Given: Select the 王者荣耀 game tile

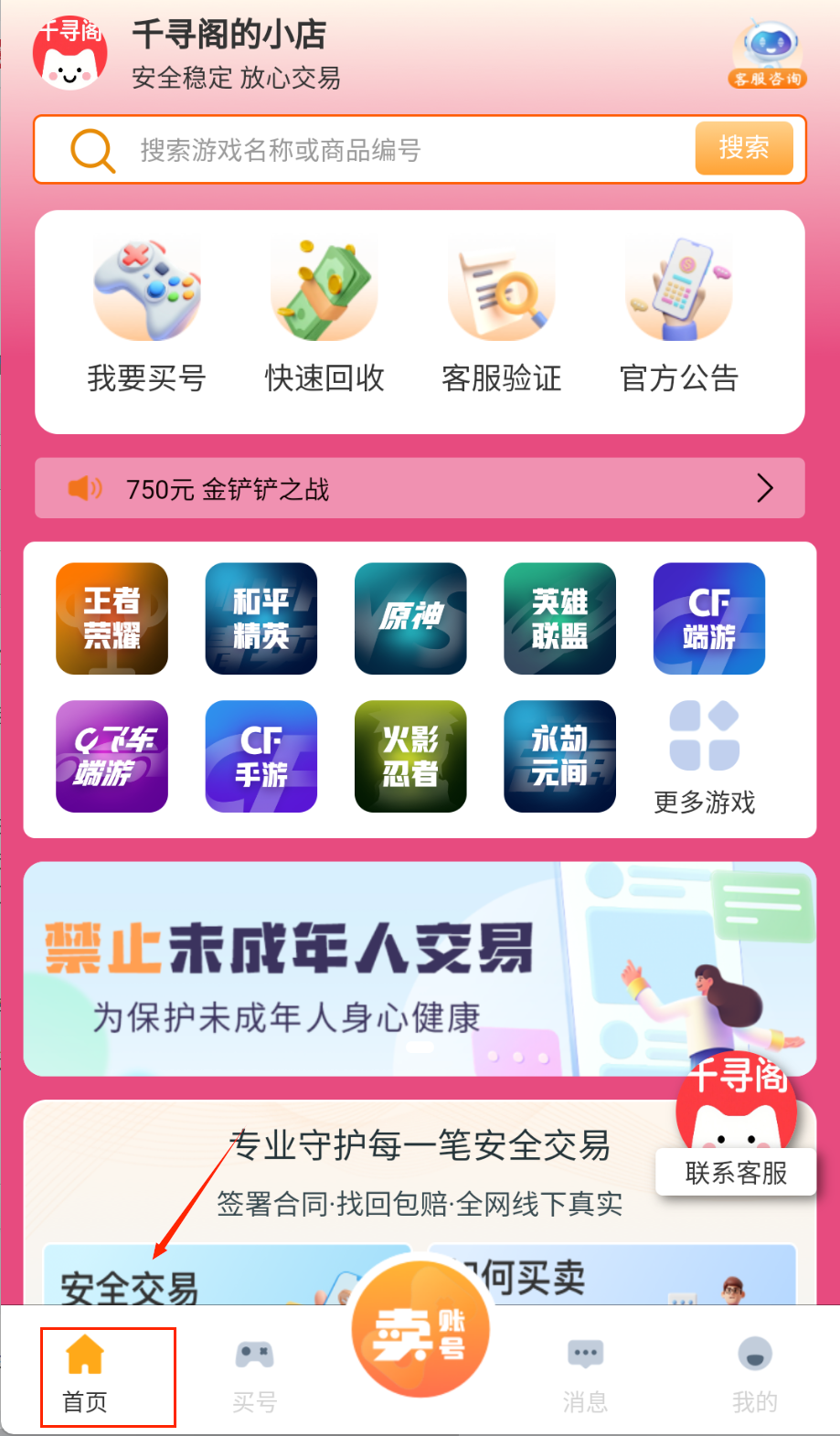Looking at the screenshot, I should [x=112, y=619].
